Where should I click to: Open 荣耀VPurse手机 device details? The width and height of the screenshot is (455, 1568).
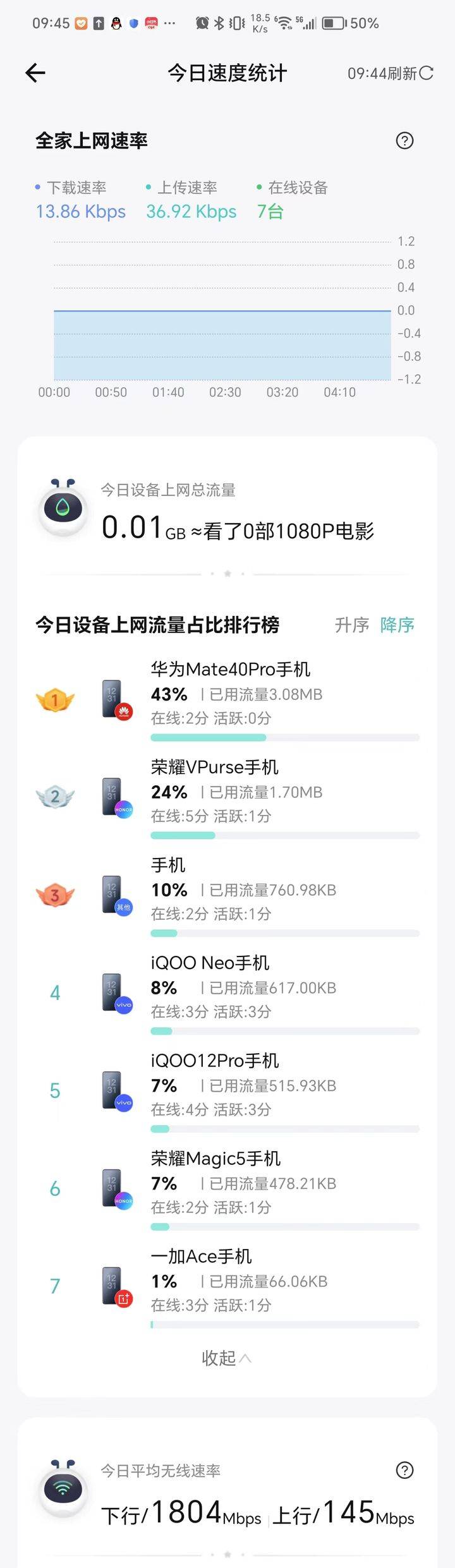coord(215,768)
